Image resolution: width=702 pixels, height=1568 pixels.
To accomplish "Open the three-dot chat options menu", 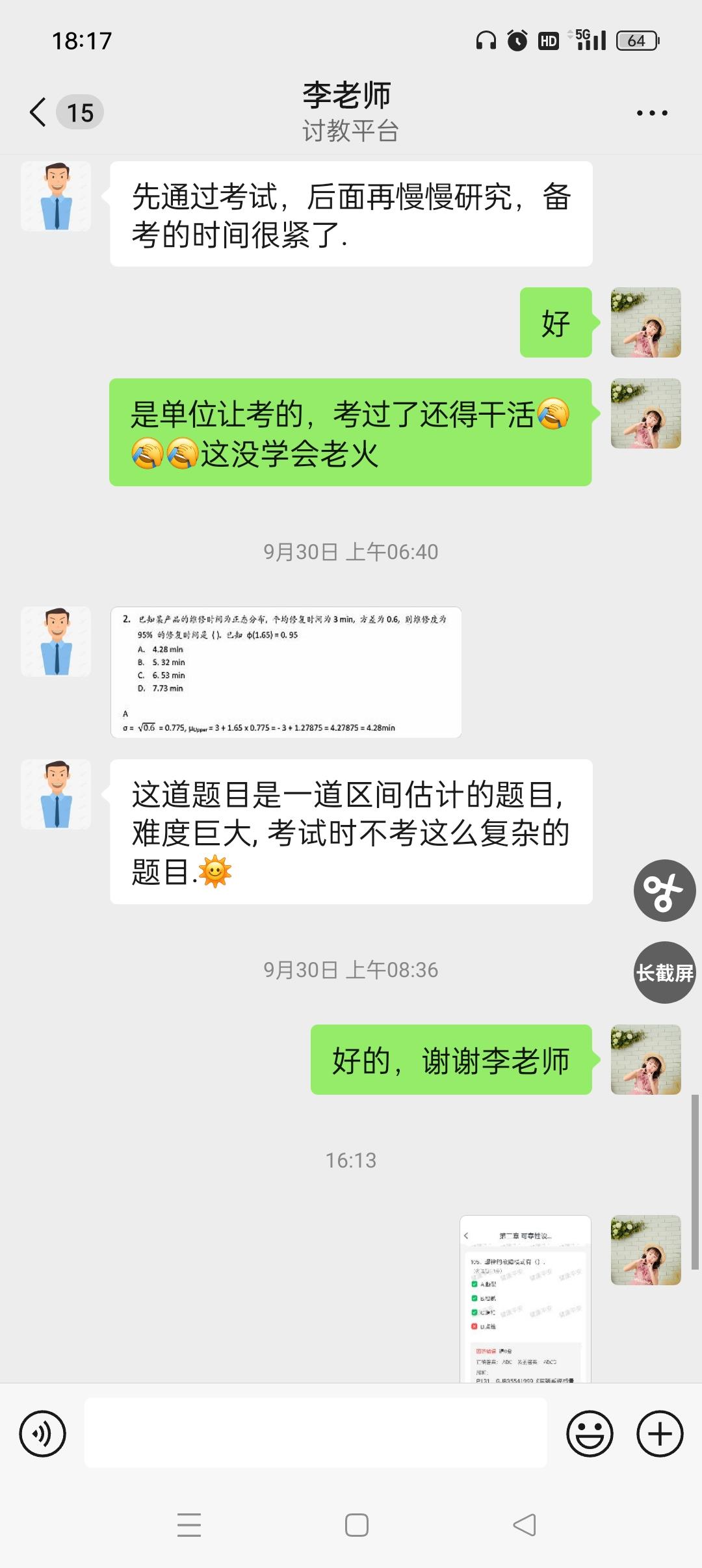I will tap(651, 113).
